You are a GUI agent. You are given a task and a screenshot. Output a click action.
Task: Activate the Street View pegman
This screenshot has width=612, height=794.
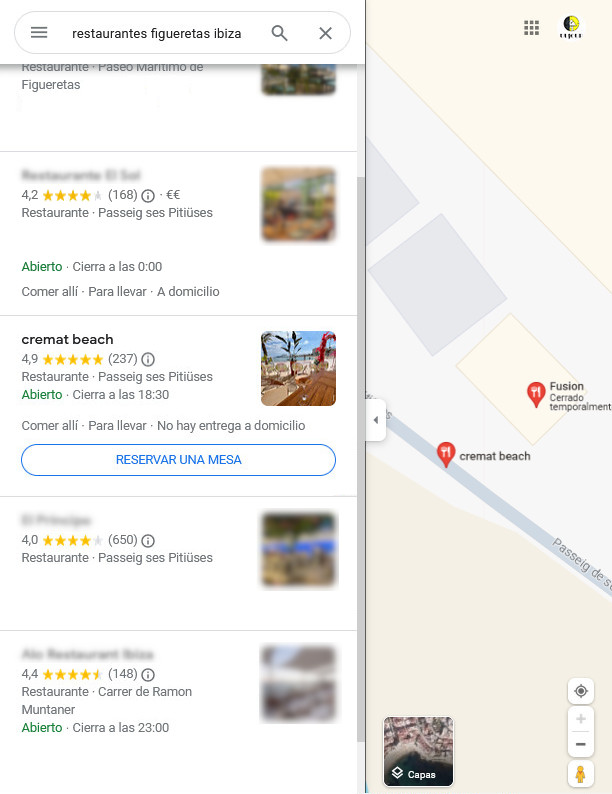click(x=580, y=773)
